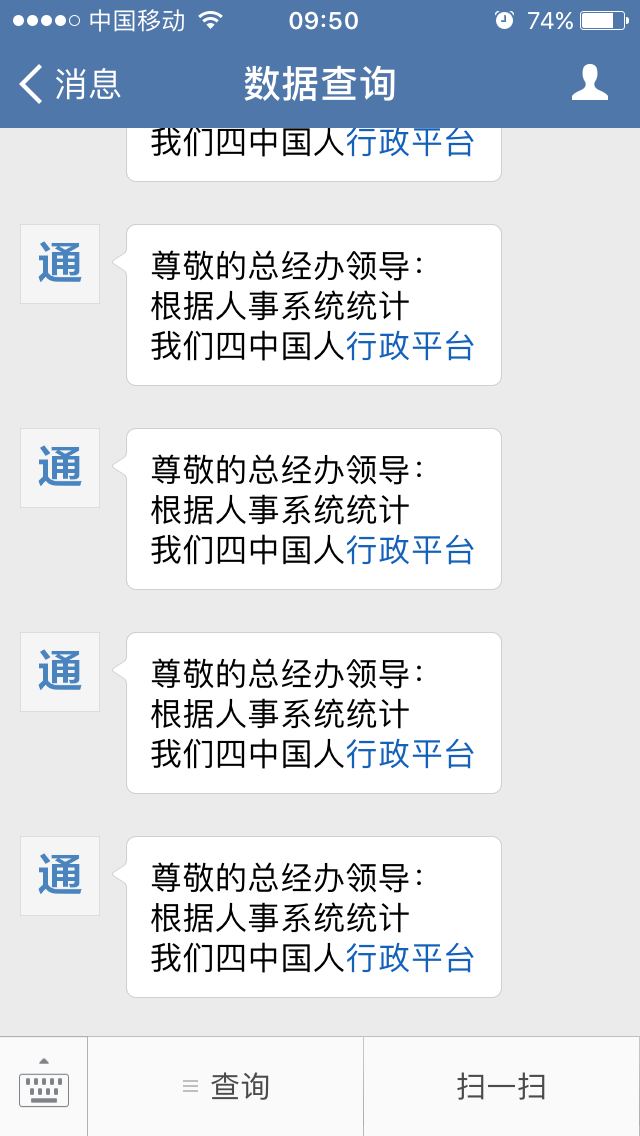640x1136 pixels.
Task: Open the profile person icon
Action: (589, 83)
